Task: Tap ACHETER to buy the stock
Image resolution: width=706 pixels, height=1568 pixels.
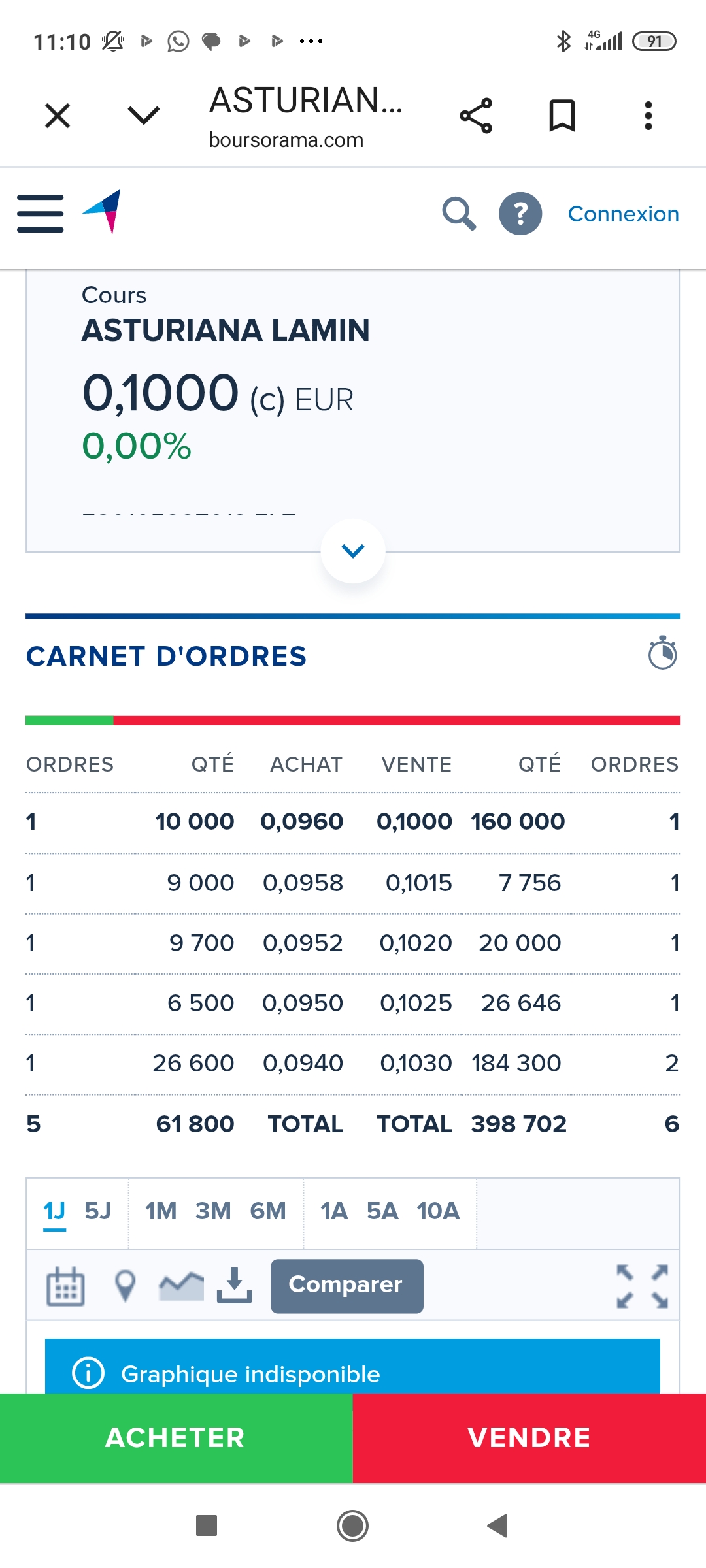Action: [x=176, y=1438]
